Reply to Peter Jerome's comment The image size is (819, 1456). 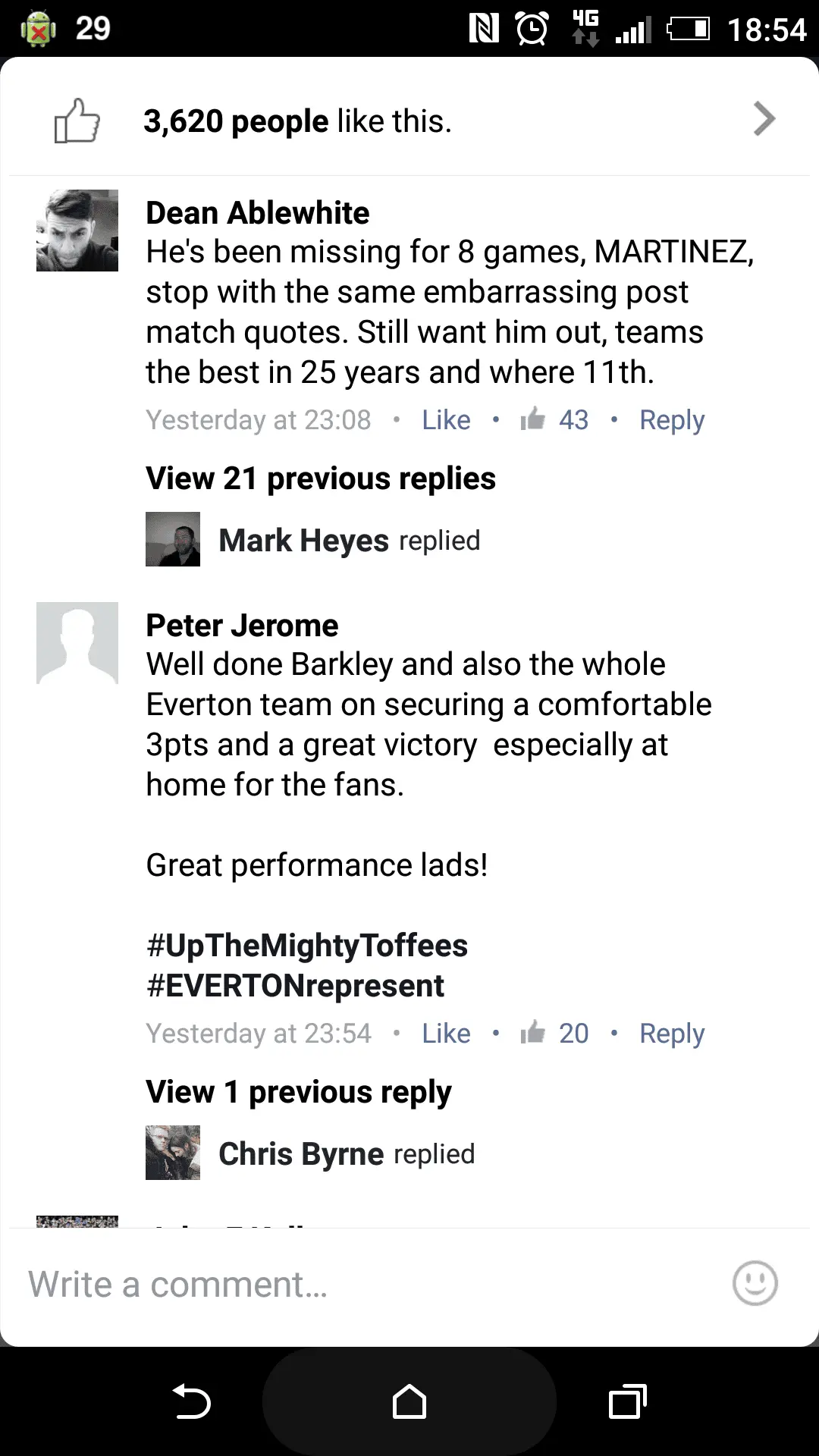point(671,1034)
